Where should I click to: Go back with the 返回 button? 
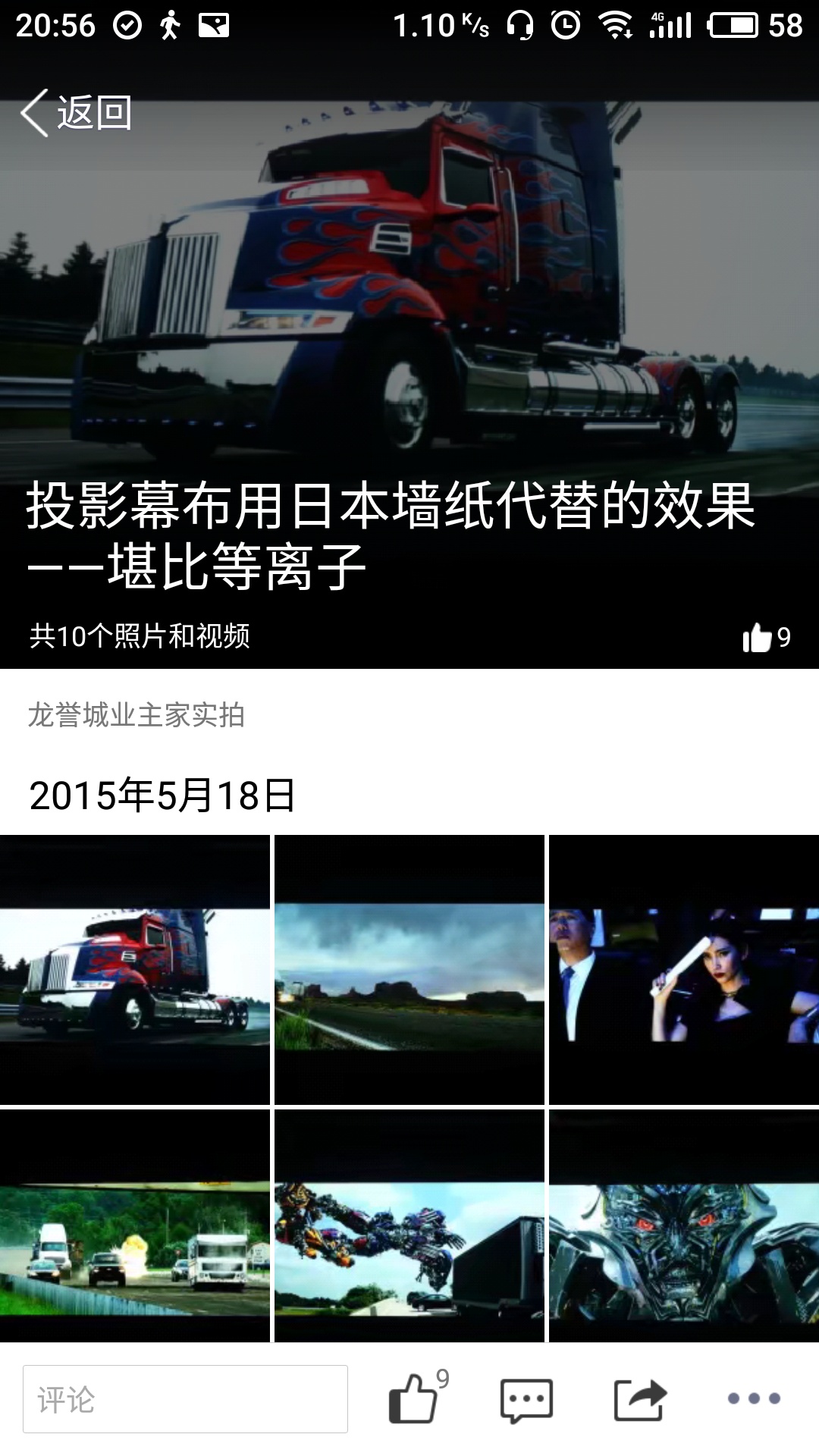pyautogui.click(x=76, y=113)
